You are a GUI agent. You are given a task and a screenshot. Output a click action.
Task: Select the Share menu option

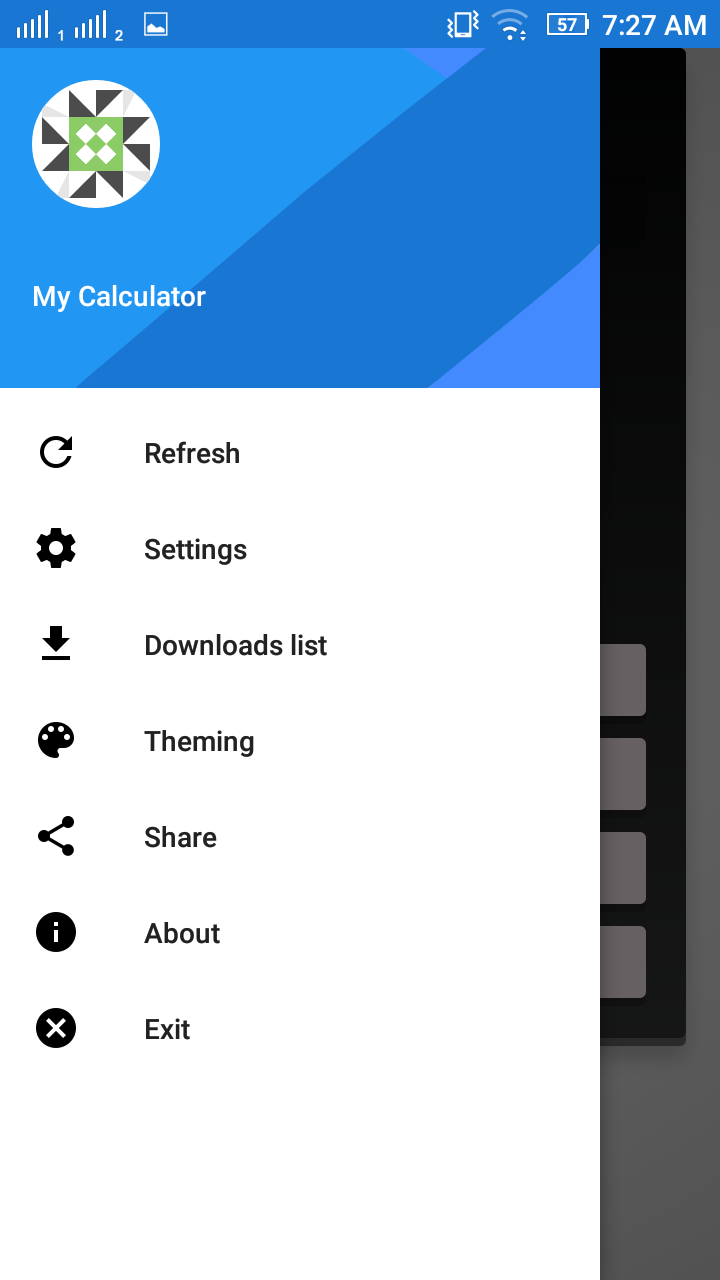(180, 836)
